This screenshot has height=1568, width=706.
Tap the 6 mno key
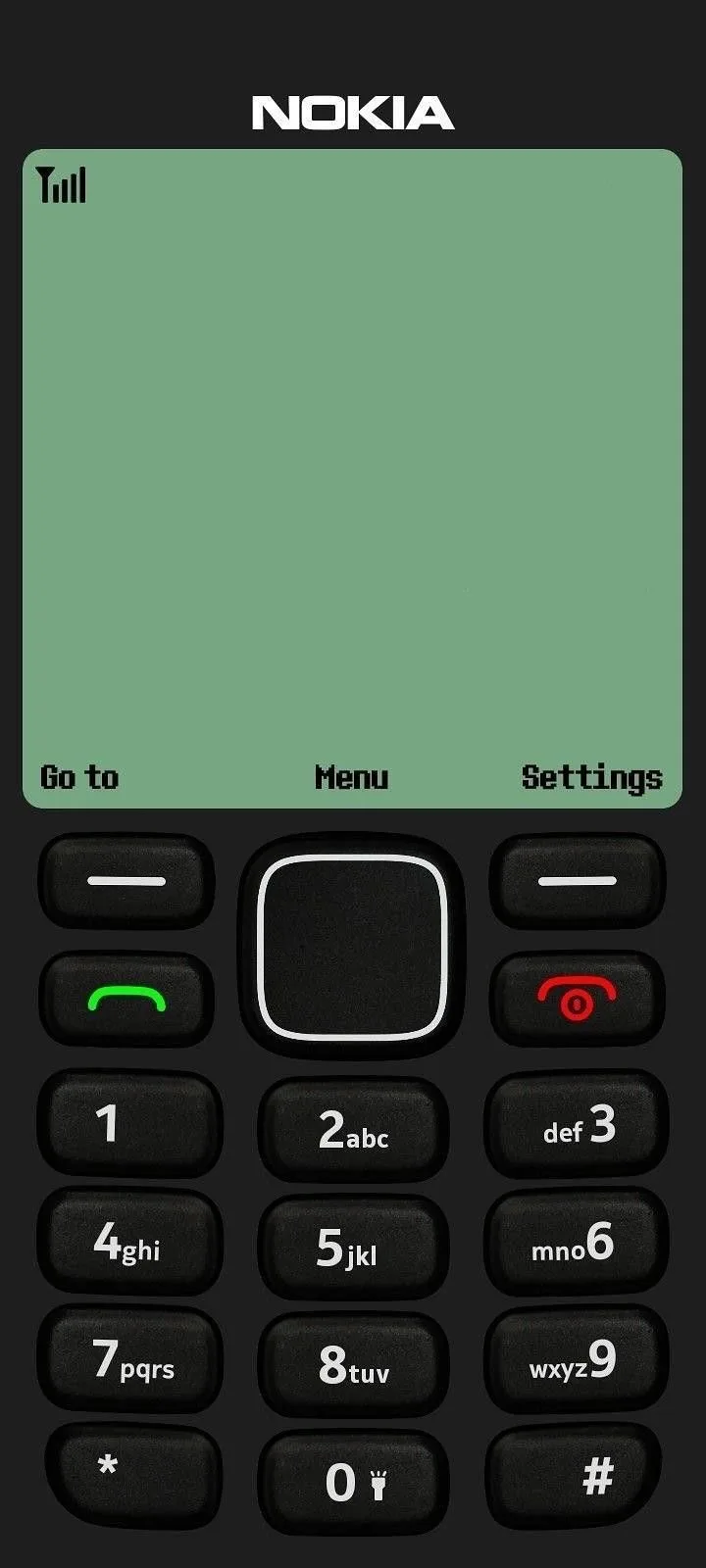[x=578, y=1242]
